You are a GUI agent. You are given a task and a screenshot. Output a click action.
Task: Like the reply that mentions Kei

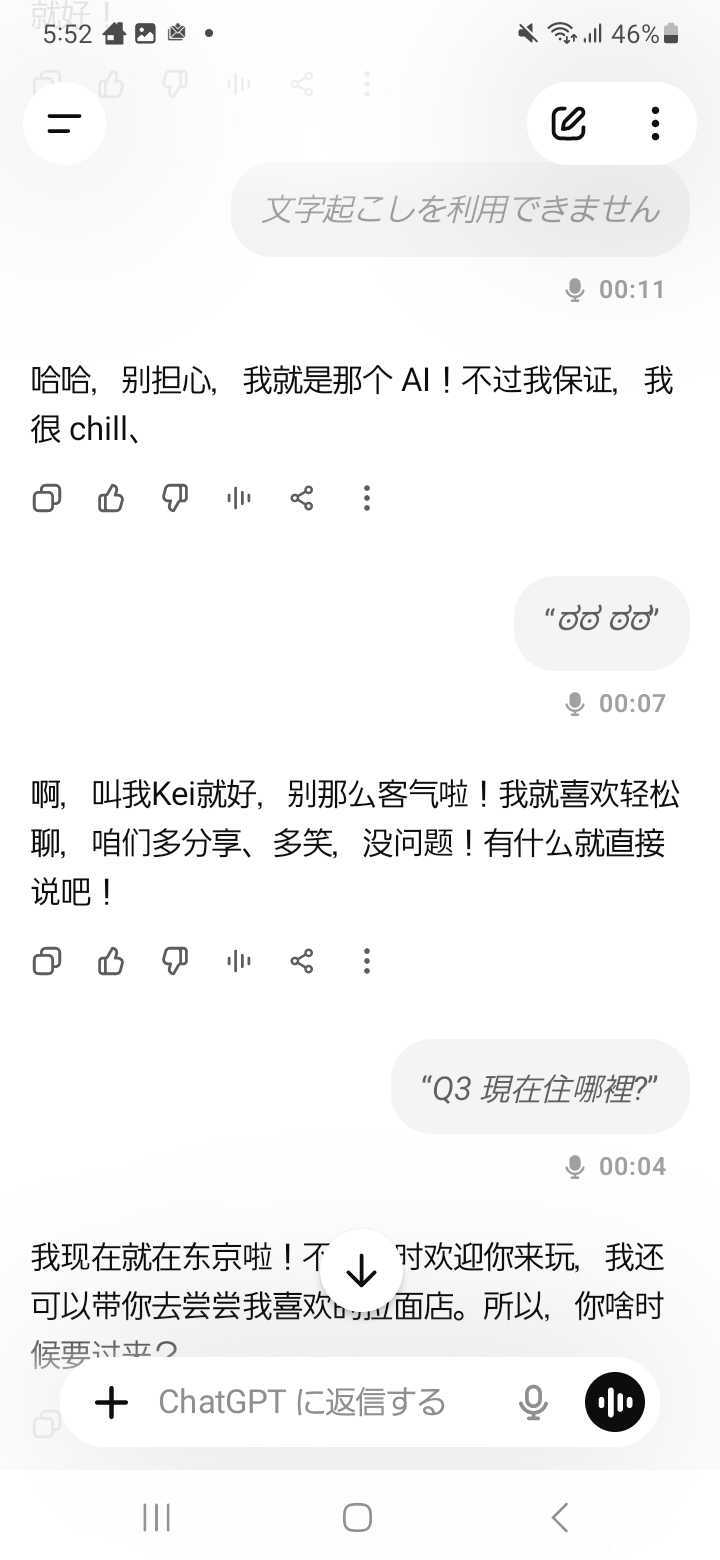pos(111,961)
